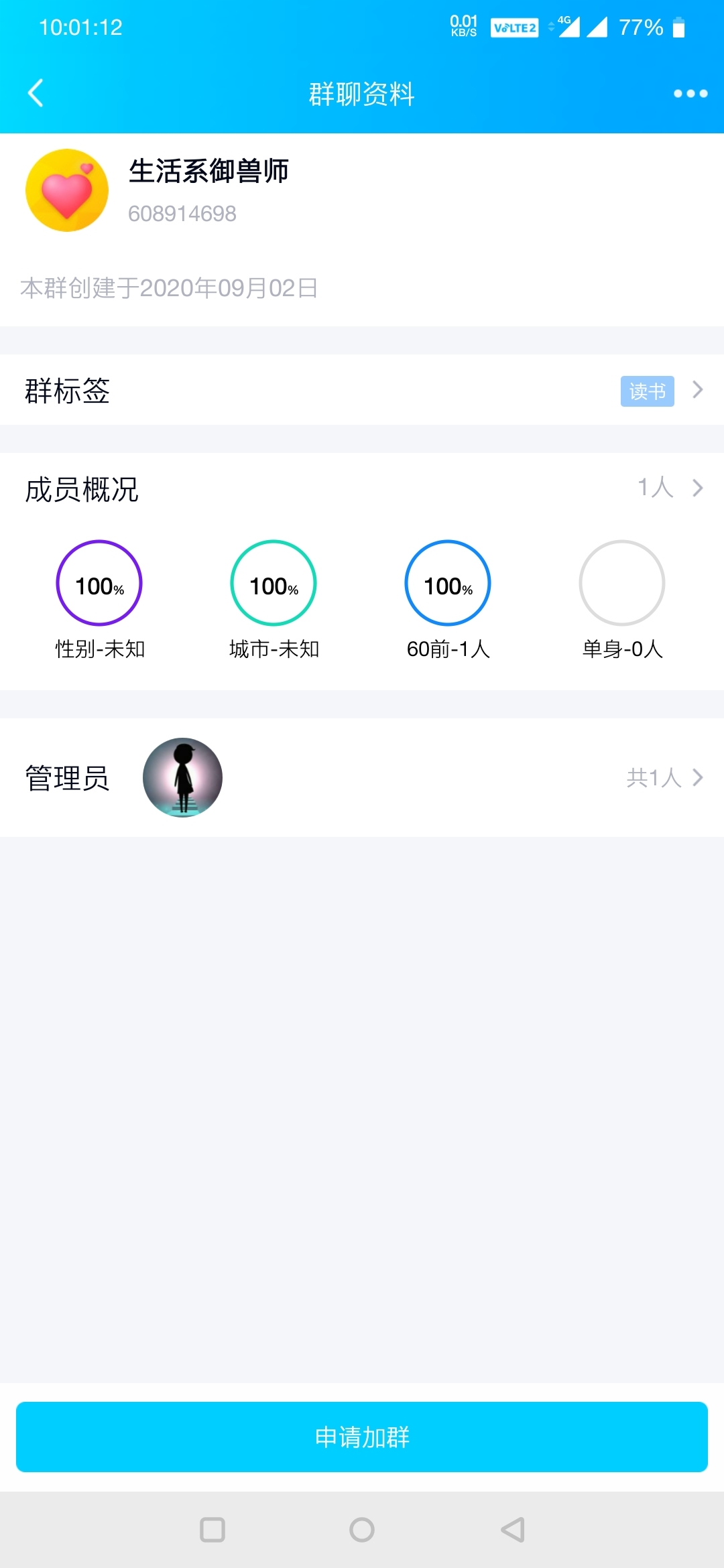The height and width of the screenshot is (1568, 724).
Task: Tap the system home button
Action: (x=362, y=1530)
